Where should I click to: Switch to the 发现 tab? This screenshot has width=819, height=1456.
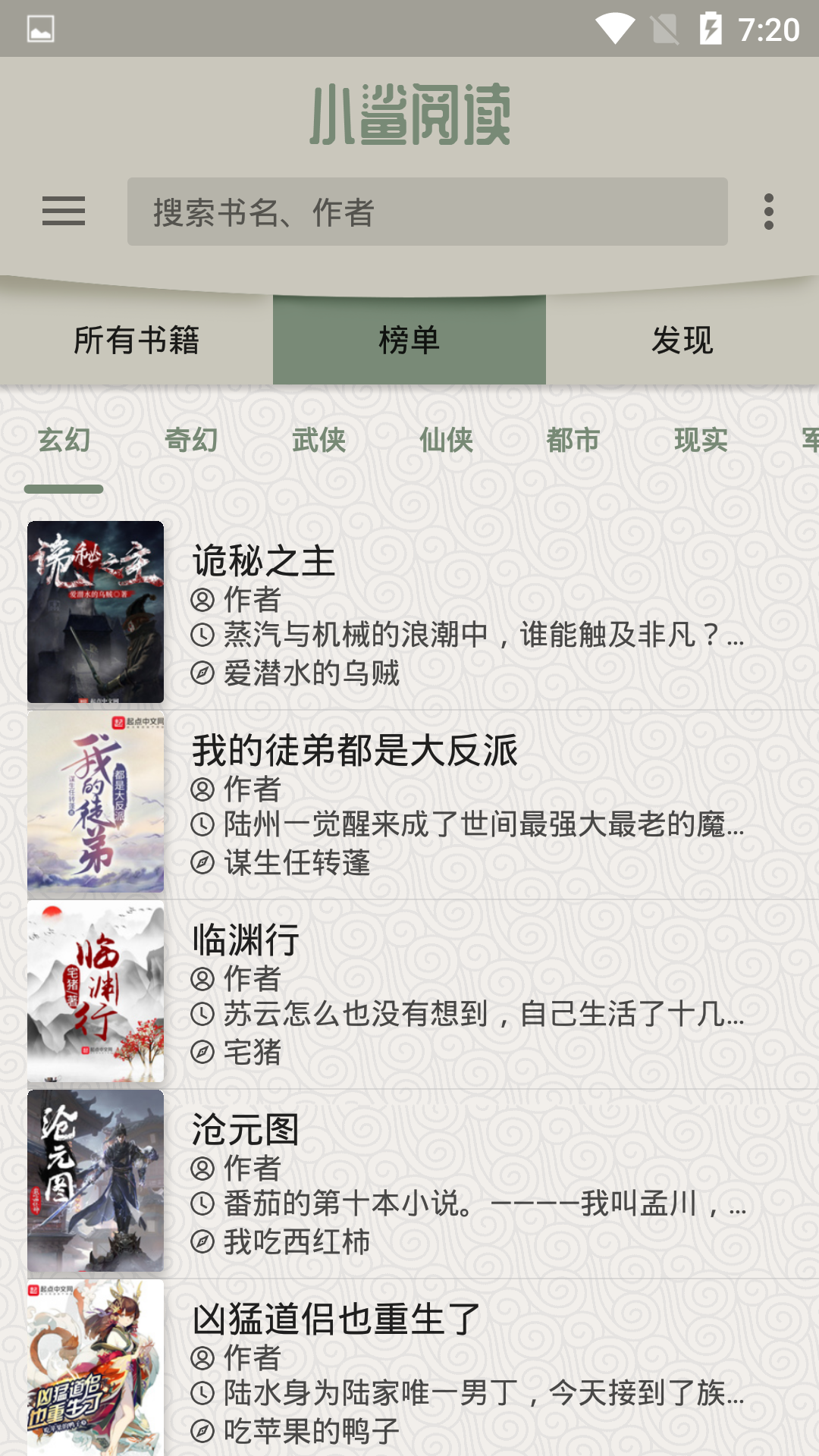click(682, 340)
